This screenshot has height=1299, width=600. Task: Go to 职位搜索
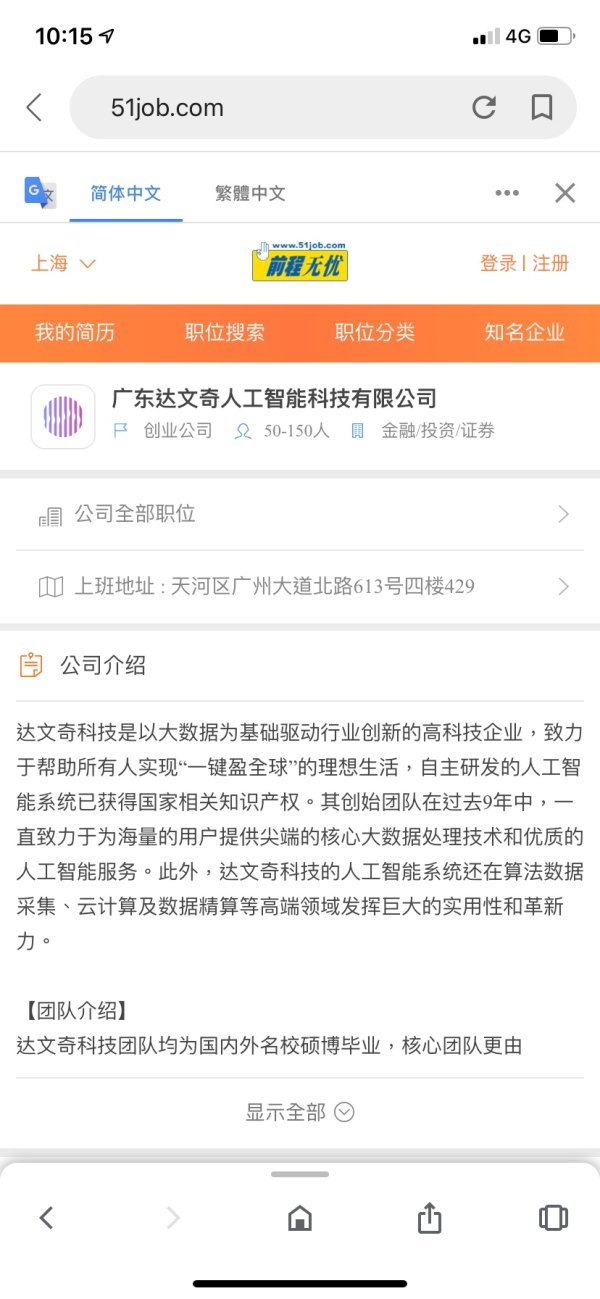[x=225, y=333]
